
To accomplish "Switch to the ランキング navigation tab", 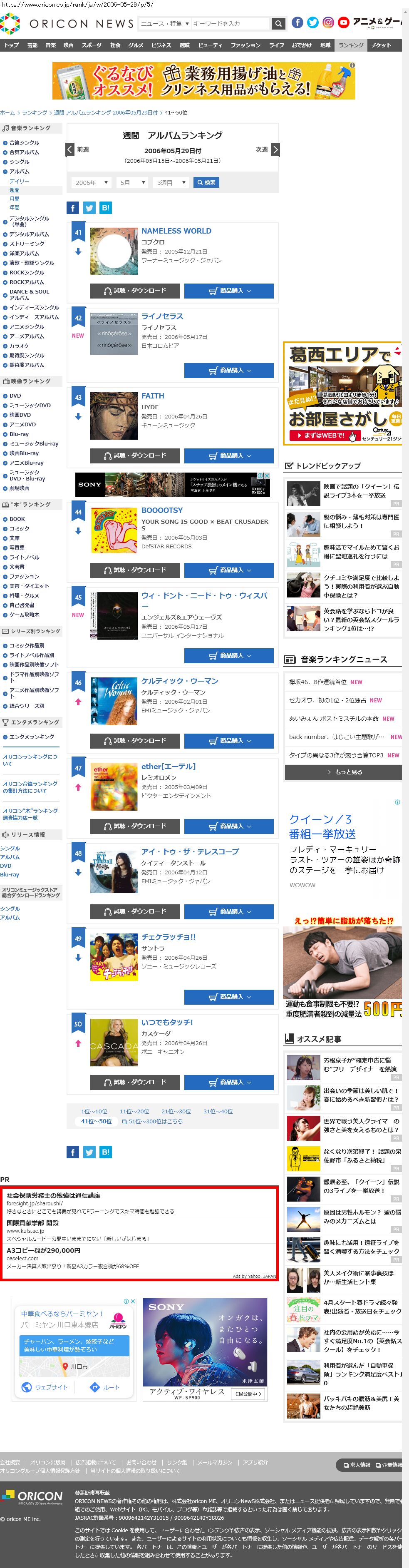I will coord(351,45).
